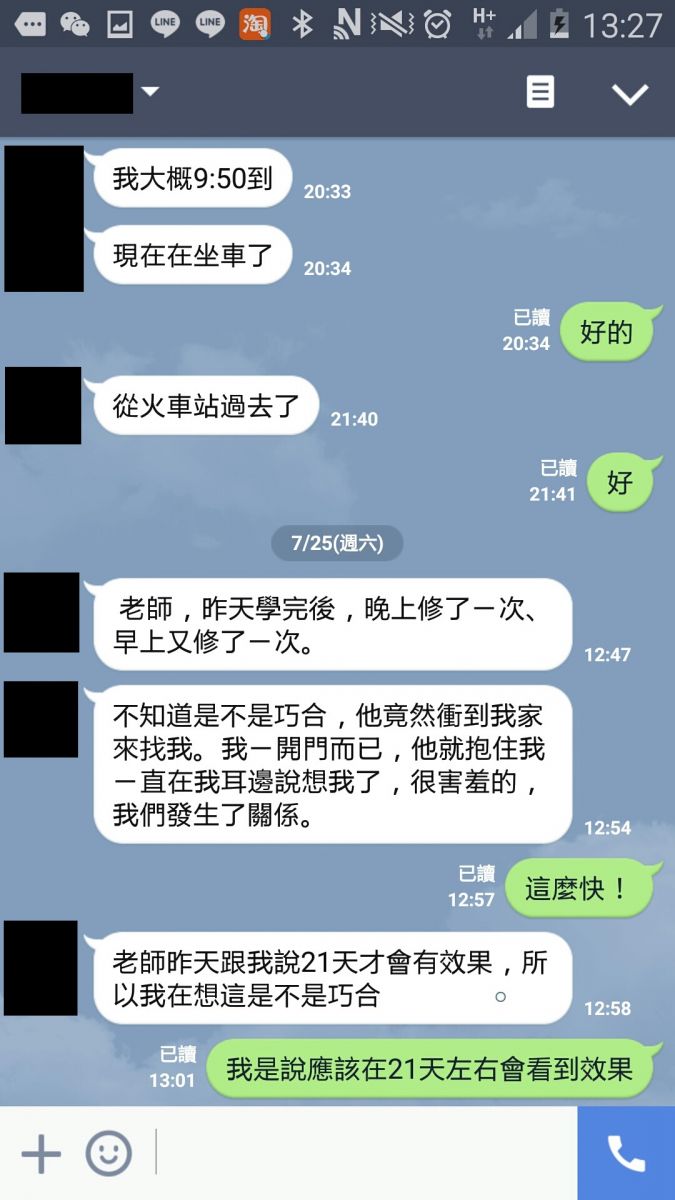Start a voice call

click(626, 1153)
